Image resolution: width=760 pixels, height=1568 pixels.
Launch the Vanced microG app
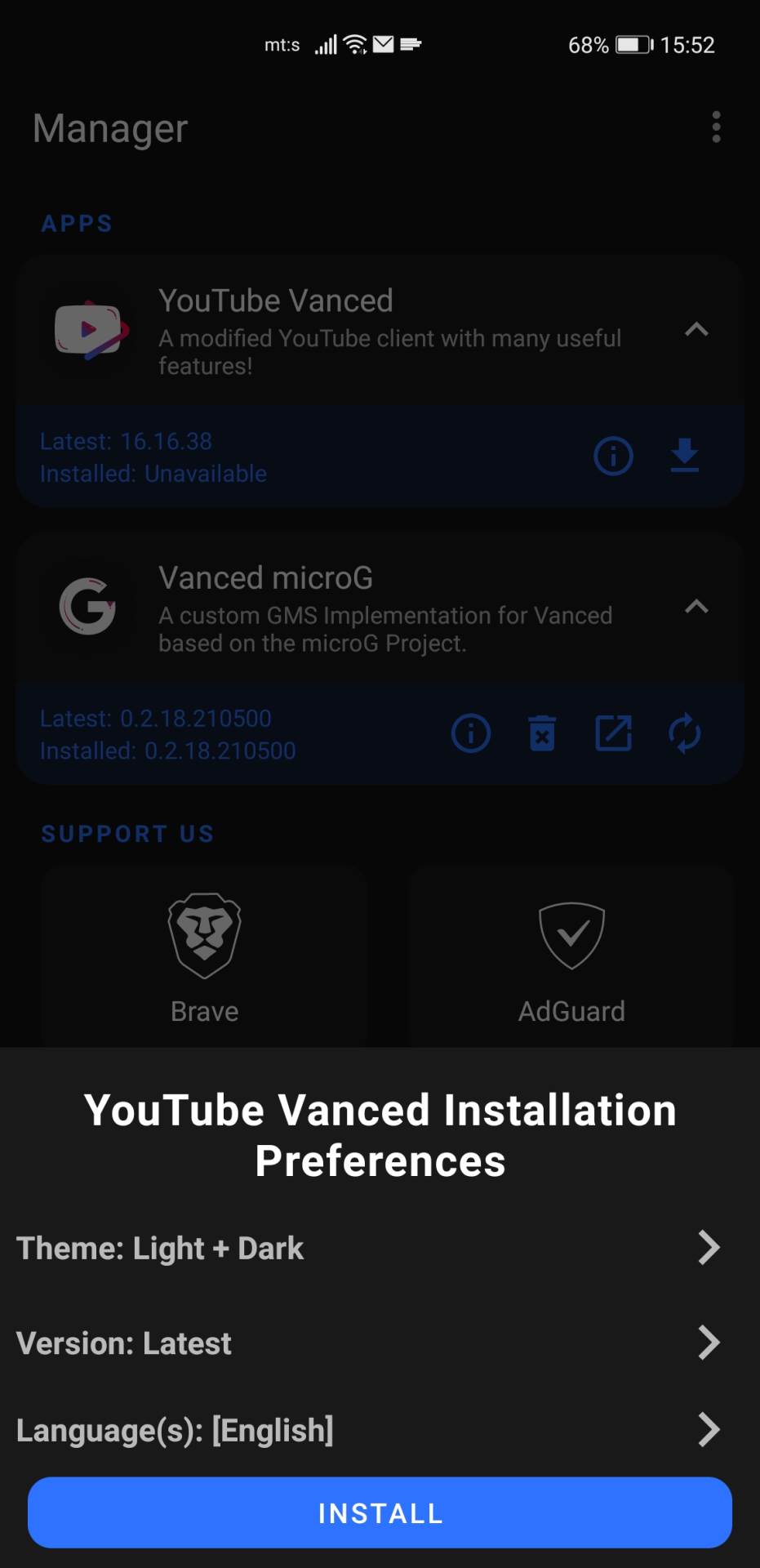[x=614, y=733]
